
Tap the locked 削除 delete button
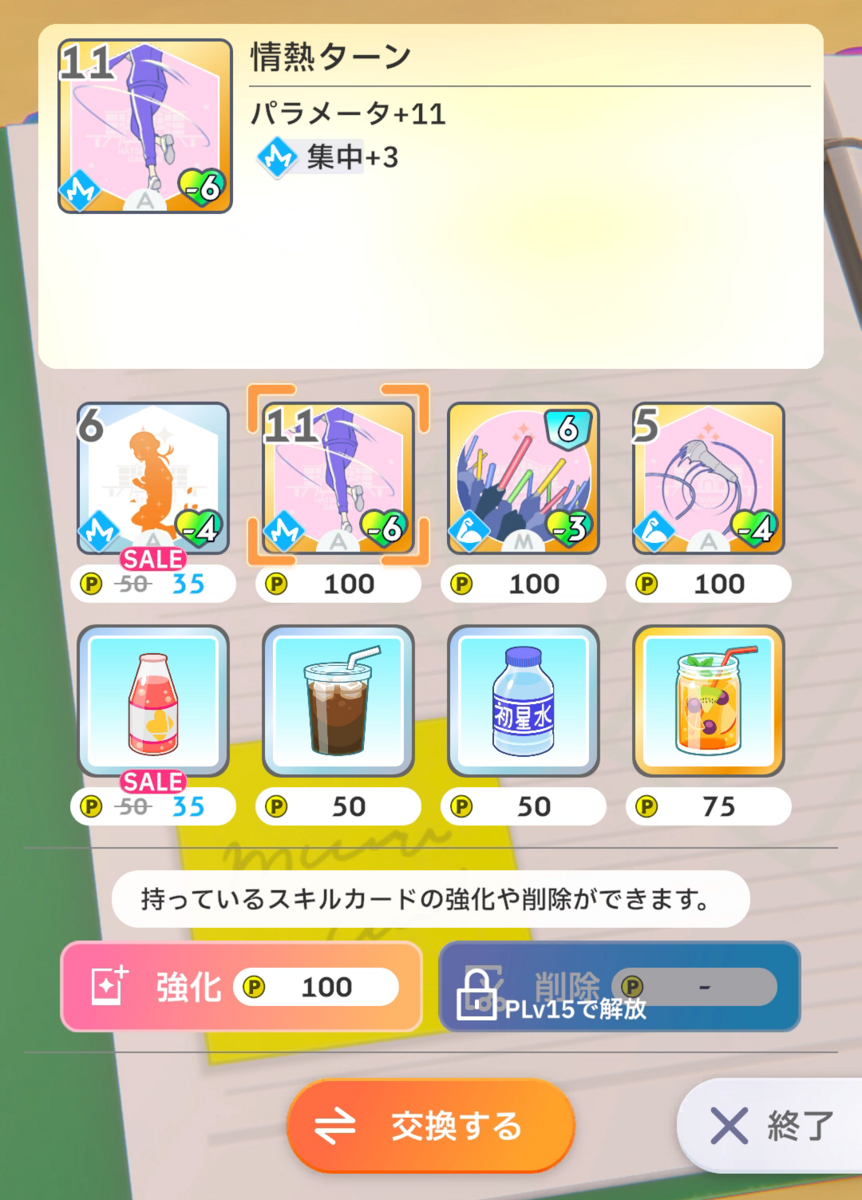pyautogui.click(x=619, y=987)
